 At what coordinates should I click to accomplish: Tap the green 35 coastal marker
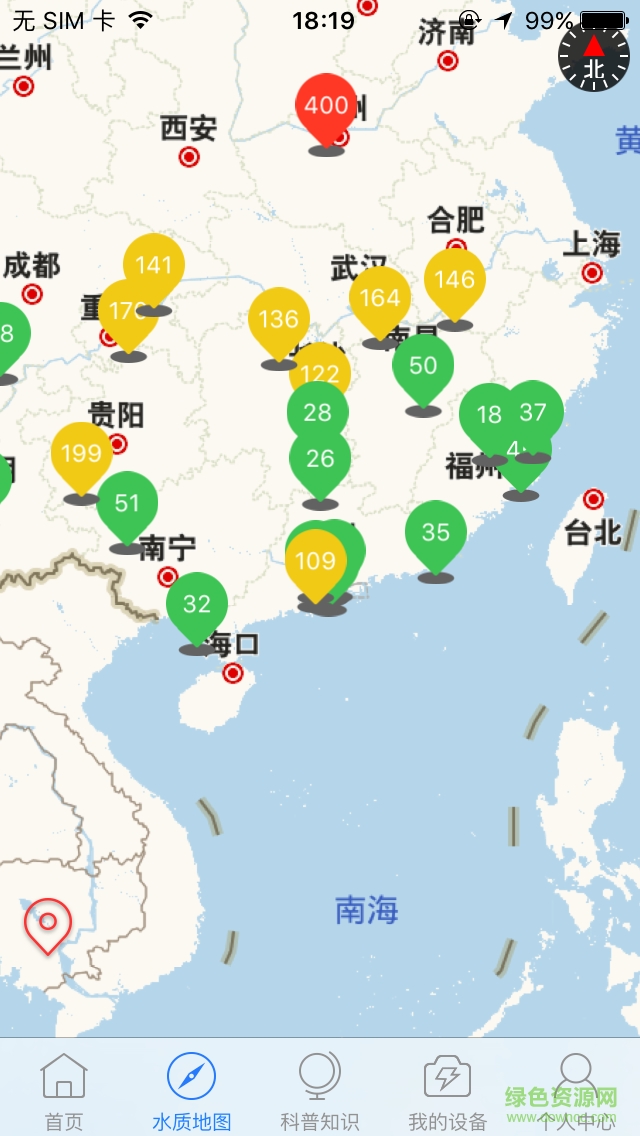coord(436,532)
